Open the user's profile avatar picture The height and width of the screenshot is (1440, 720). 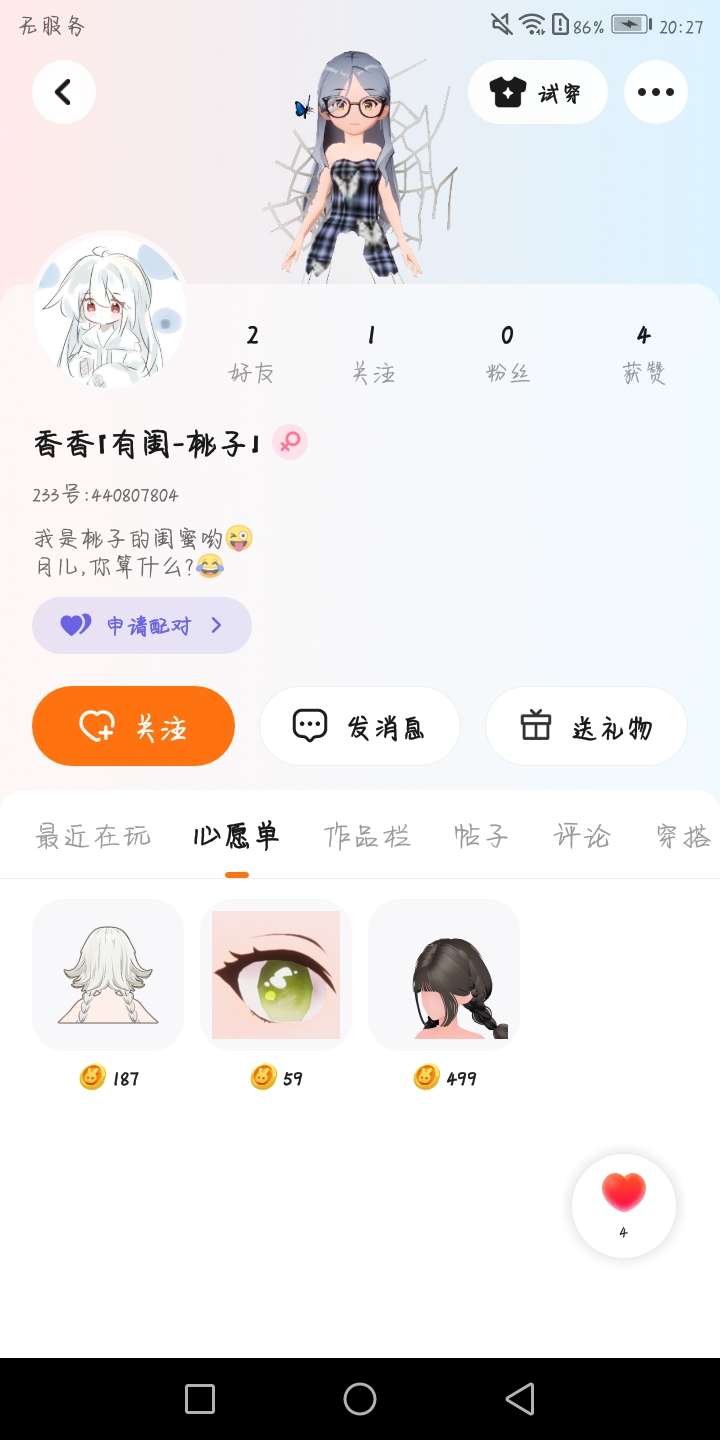coord(110,310)
